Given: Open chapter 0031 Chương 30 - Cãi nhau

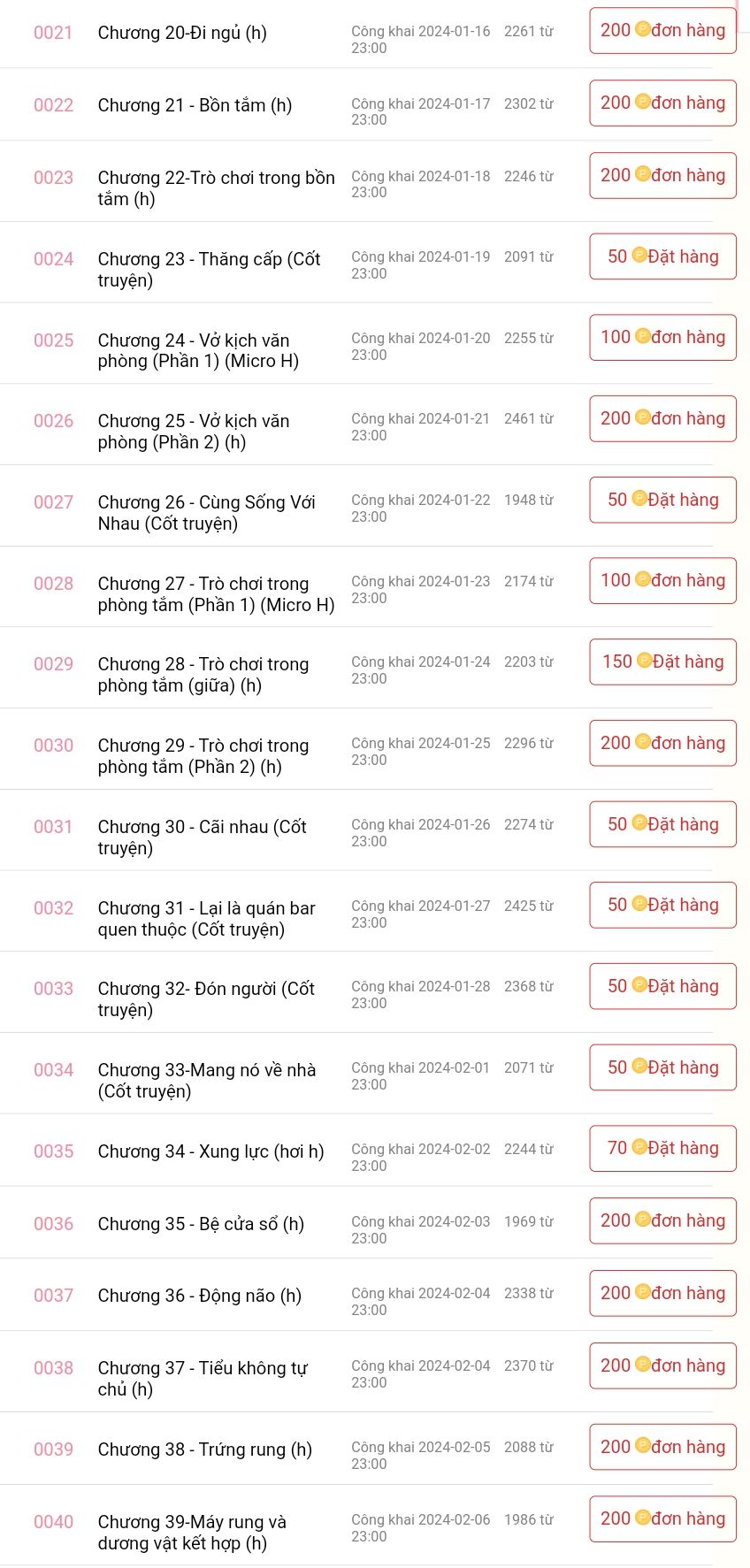Looking at the screenshot, I should tap(203, 838).
